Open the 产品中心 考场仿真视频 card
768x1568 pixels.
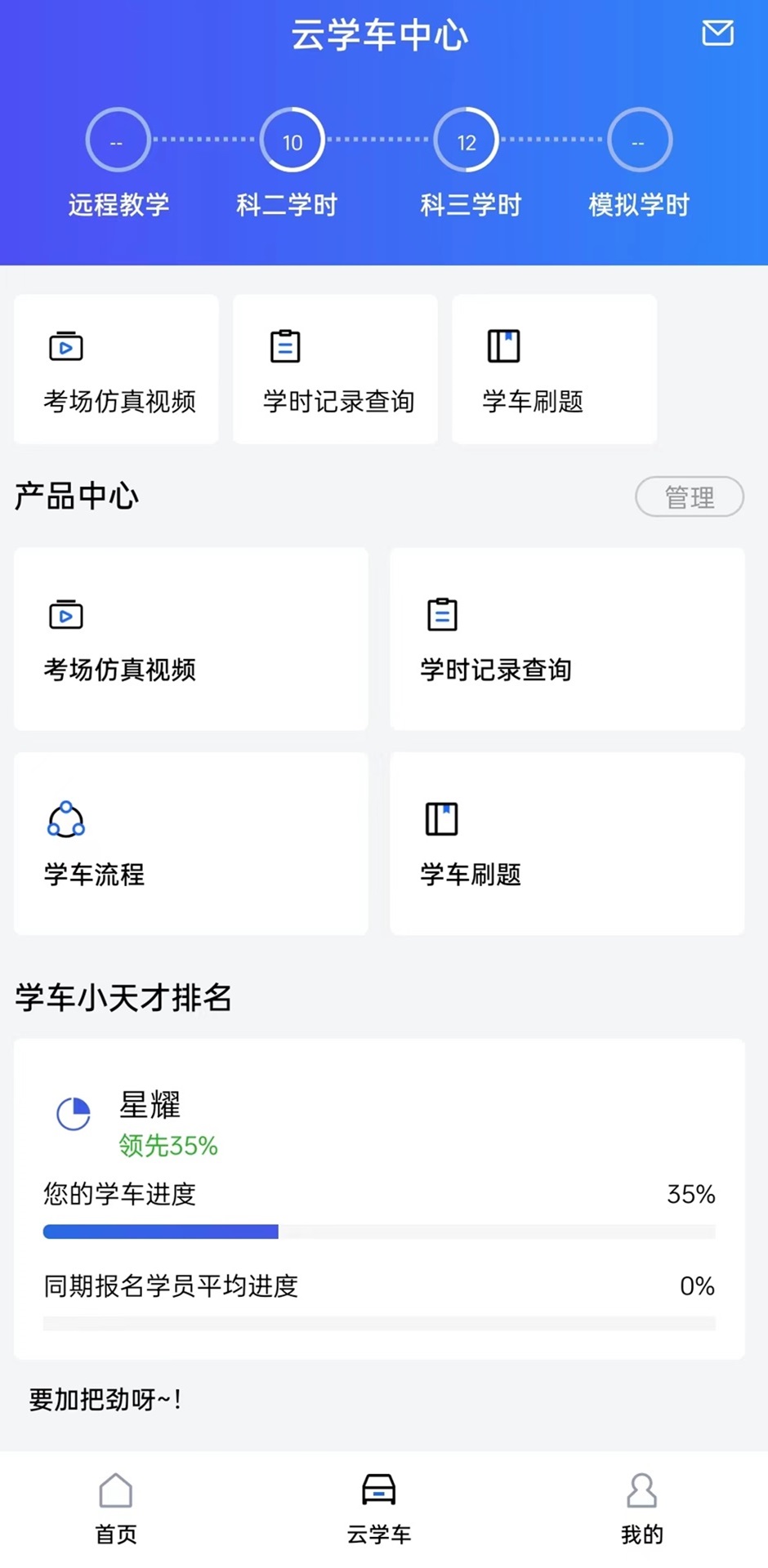[190, 639]
